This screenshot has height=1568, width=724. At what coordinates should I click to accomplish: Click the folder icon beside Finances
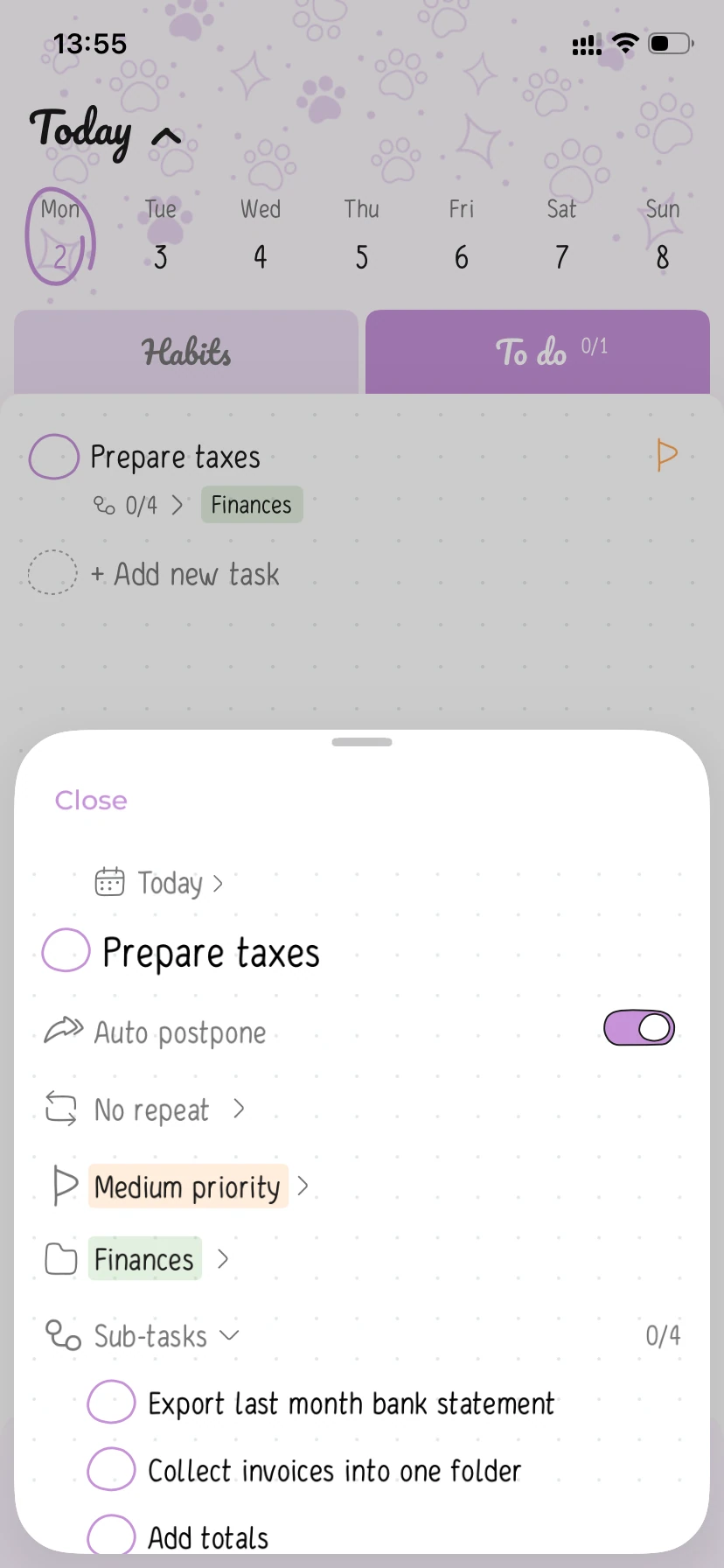coord(61,1260)
